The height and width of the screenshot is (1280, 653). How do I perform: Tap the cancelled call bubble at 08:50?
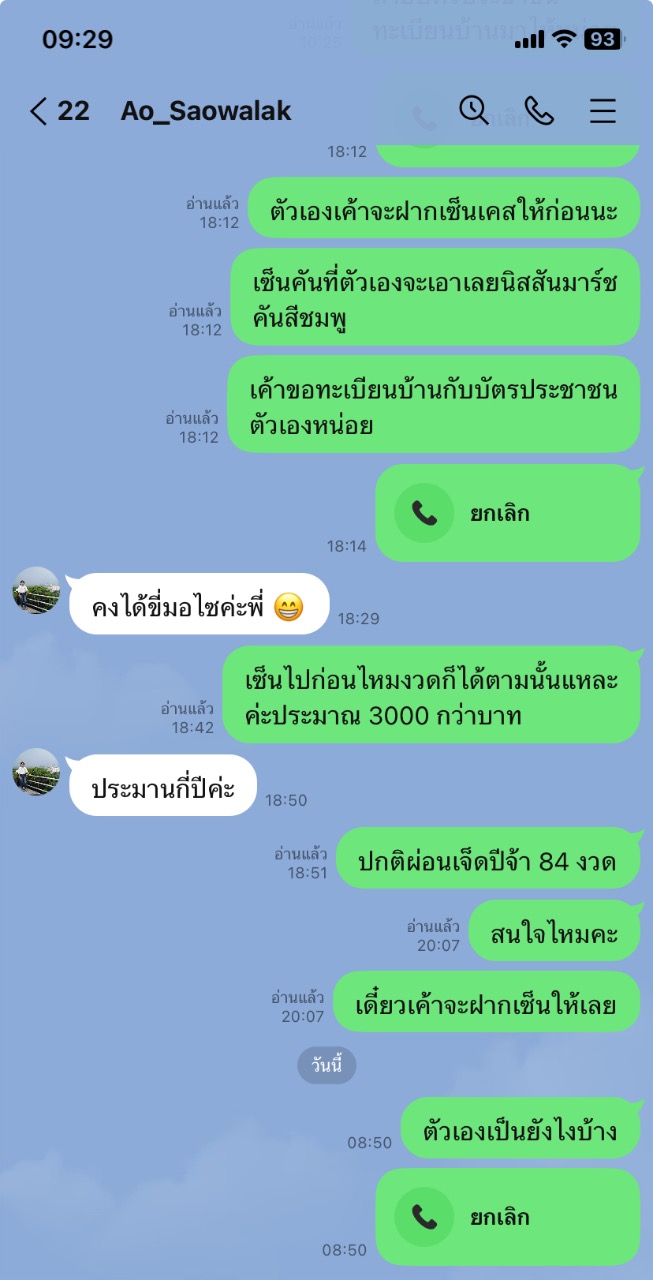507,1217
